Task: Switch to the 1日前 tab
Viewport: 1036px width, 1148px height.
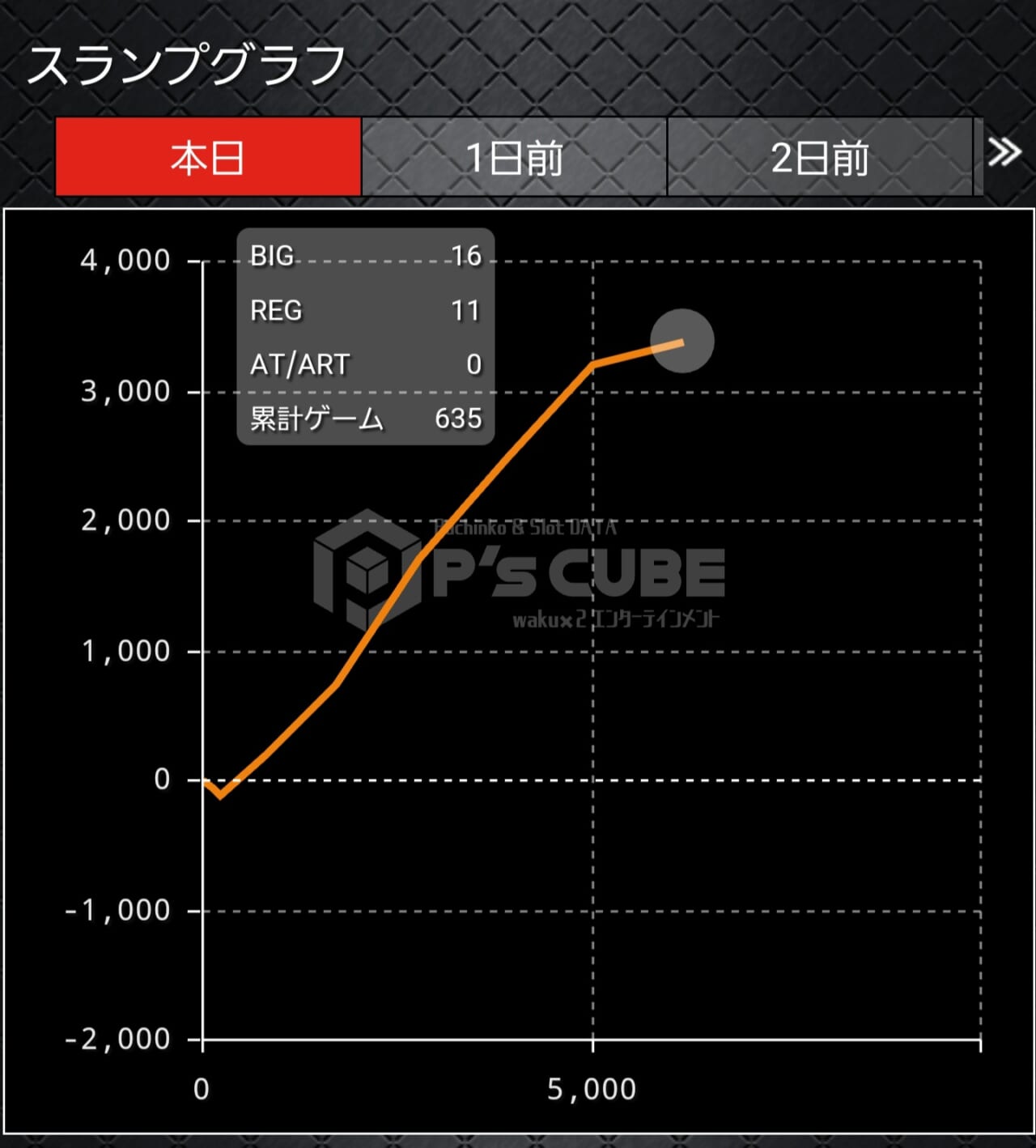Action: coord(514,157)
